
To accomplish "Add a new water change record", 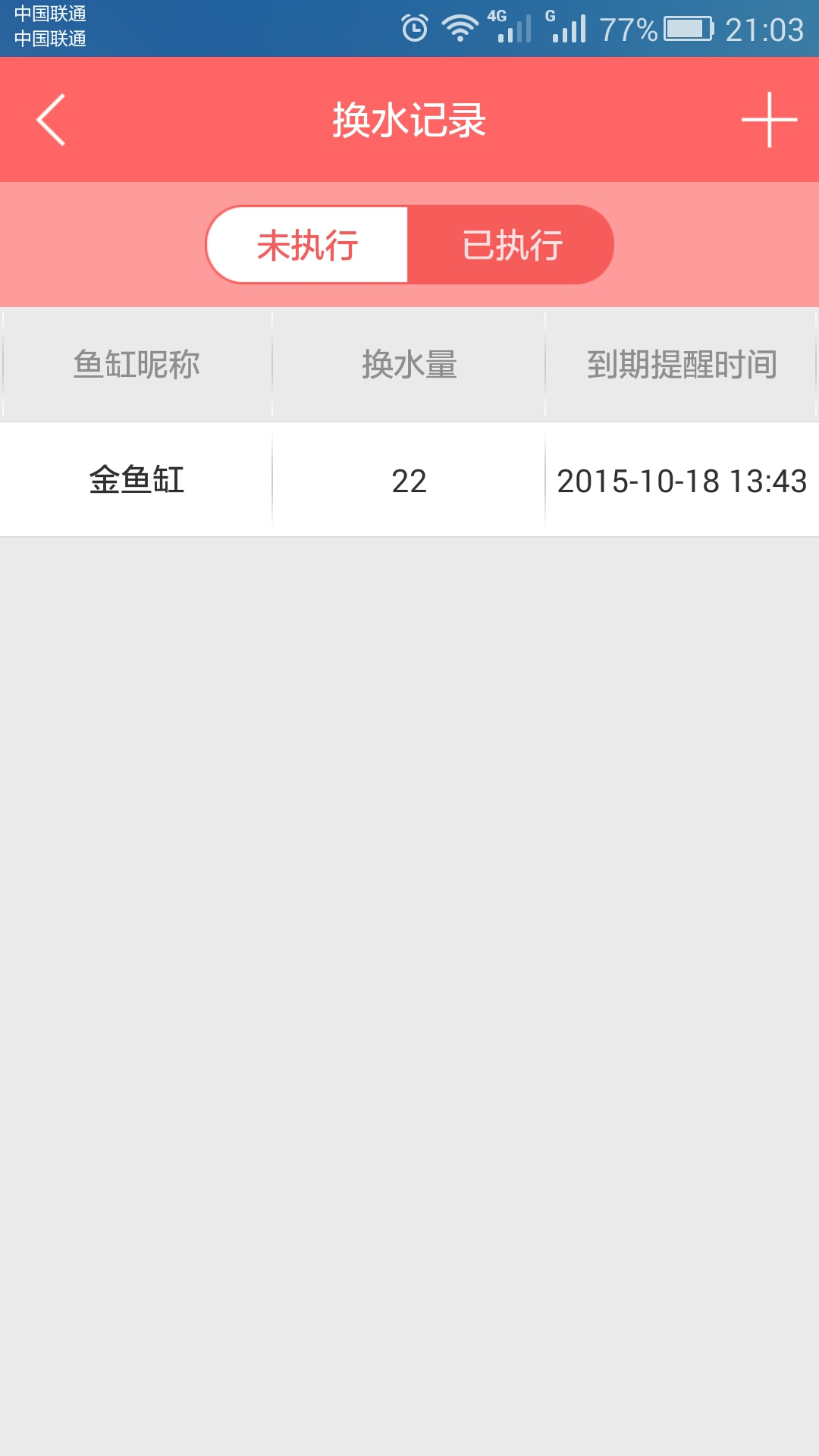I will (x=768, y=120).
